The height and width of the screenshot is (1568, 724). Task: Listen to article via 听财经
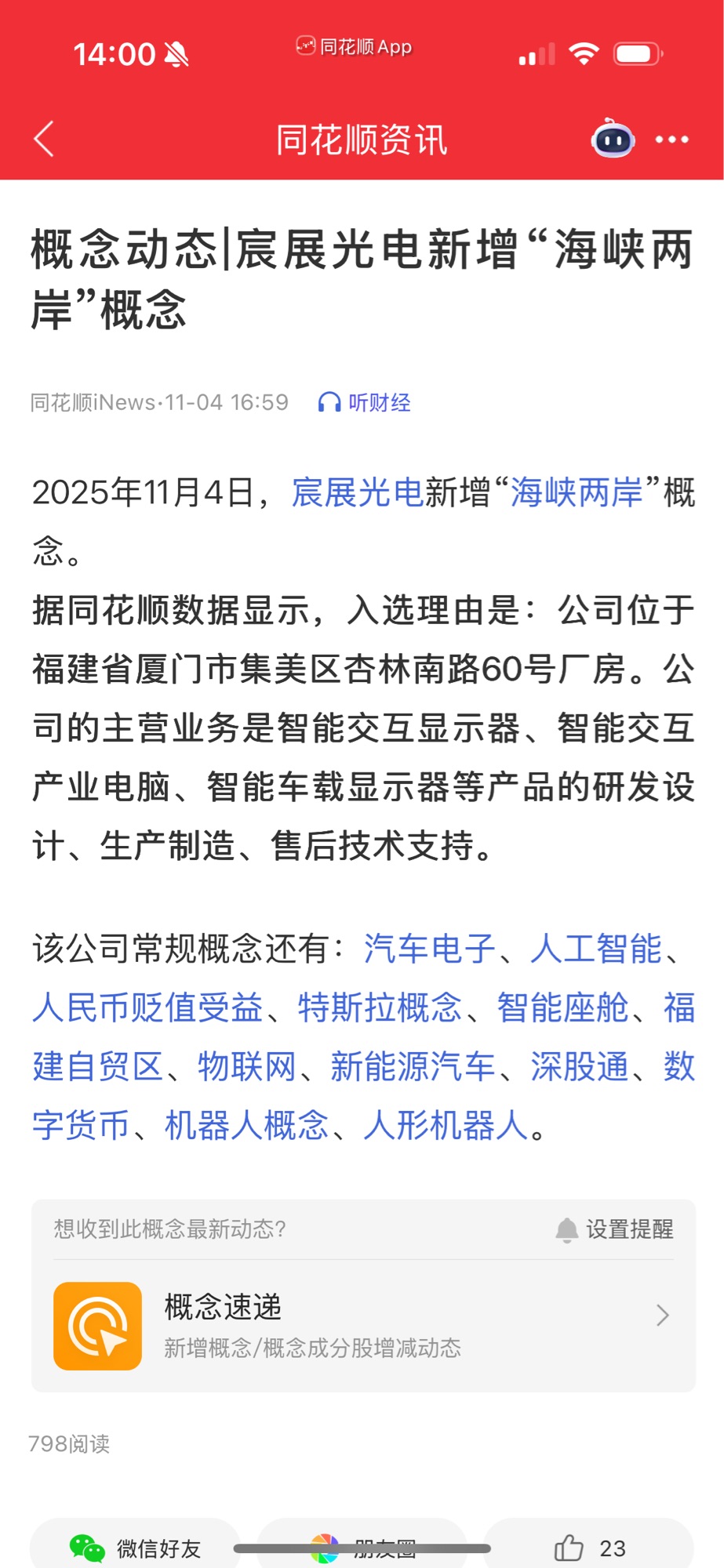coord(365,402)
